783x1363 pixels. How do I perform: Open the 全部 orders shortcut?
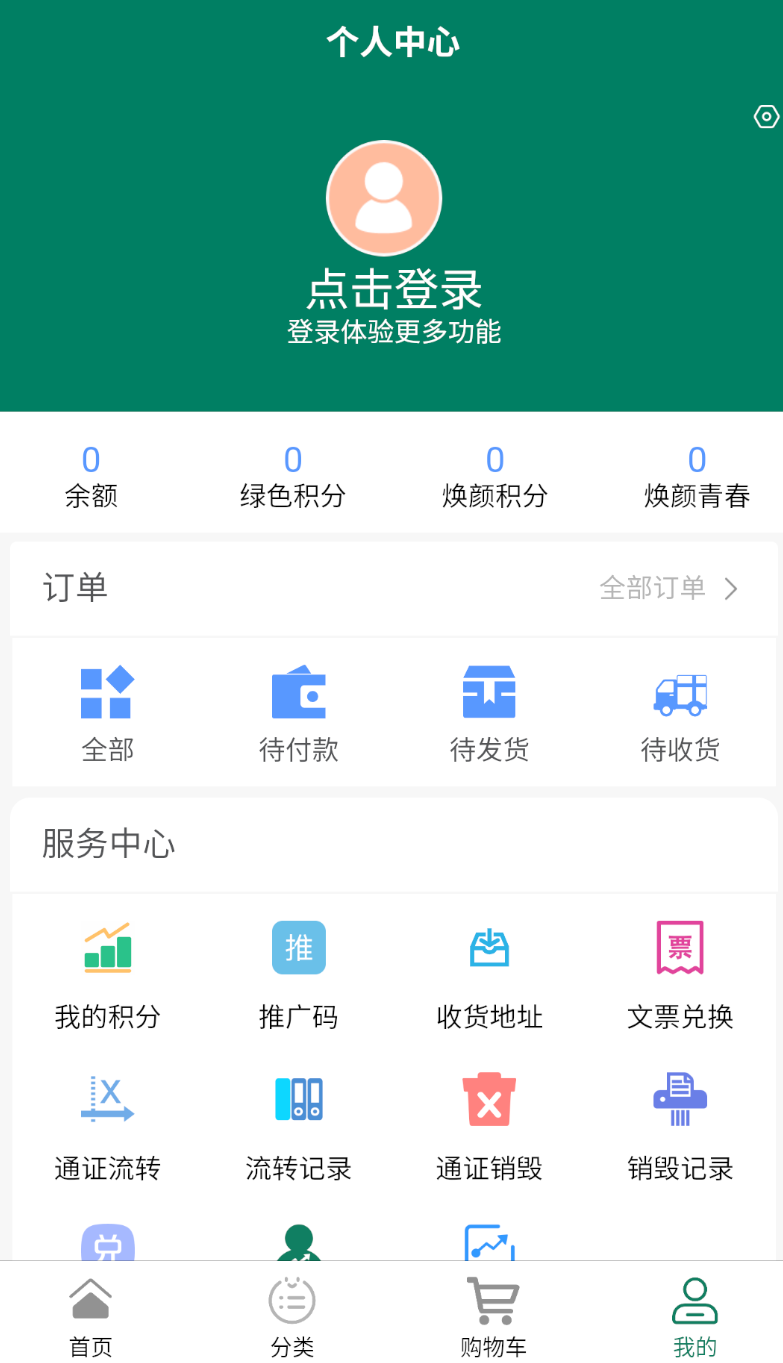coord(107,713)
